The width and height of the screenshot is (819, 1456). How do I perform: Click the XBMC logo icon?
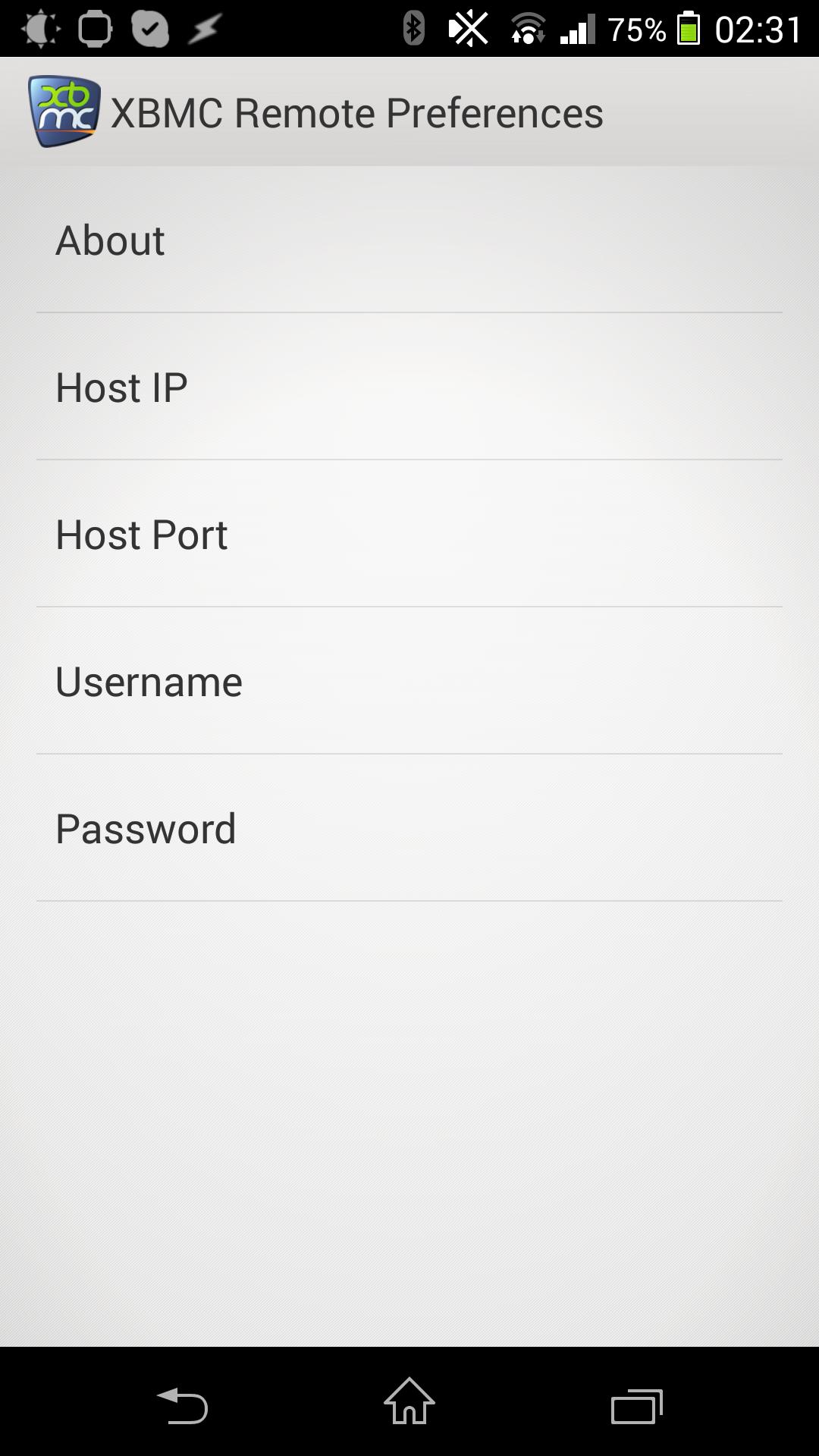(64, 111)
